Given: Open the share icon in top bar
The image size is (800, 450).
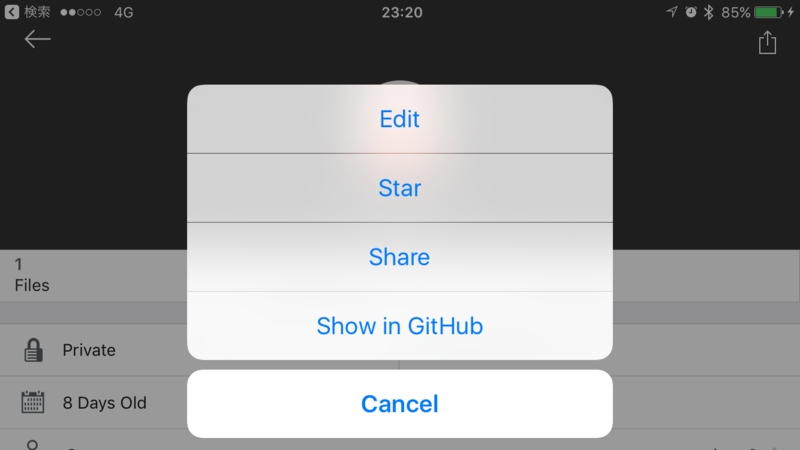Looking at the screenshot, I should click(x=767, y=42).
